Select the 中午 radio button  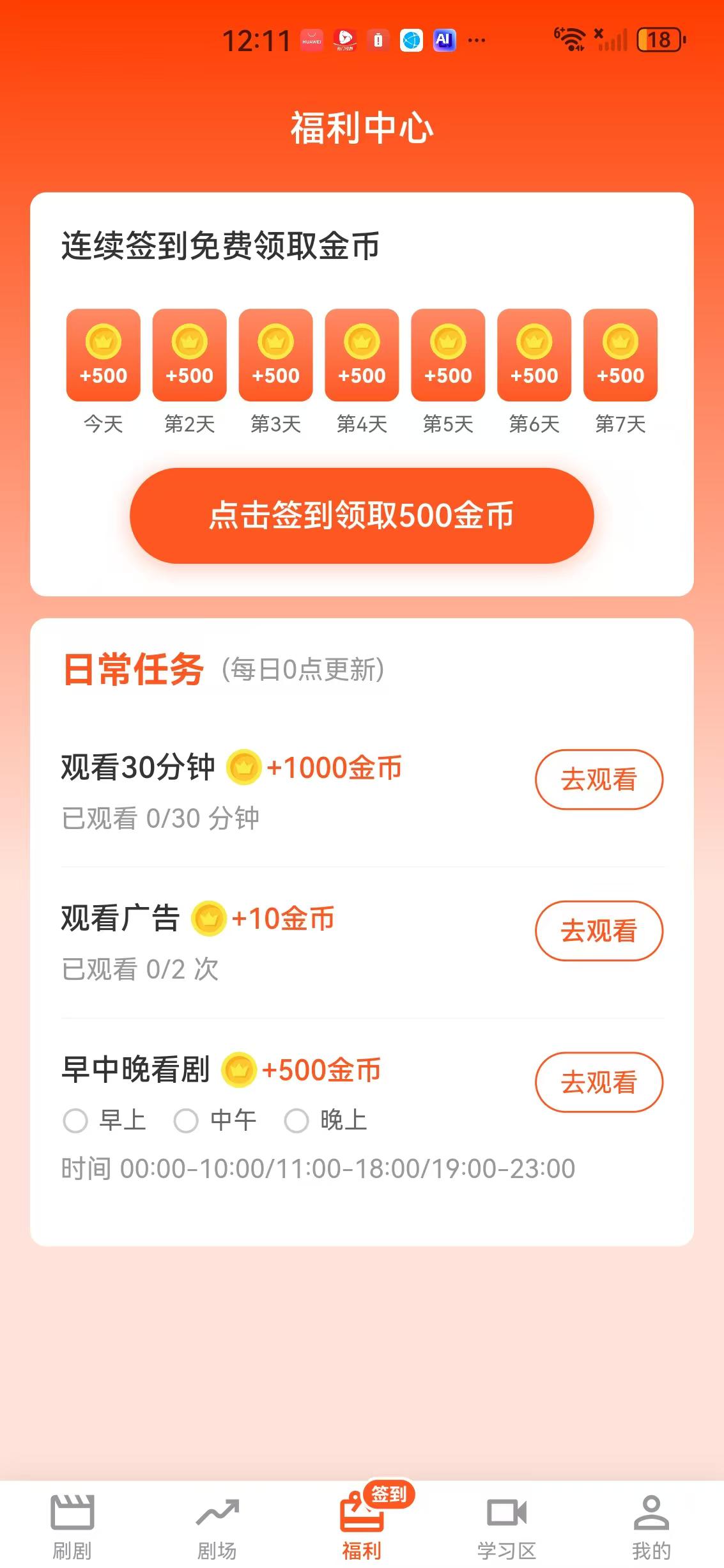point(187,1121)
